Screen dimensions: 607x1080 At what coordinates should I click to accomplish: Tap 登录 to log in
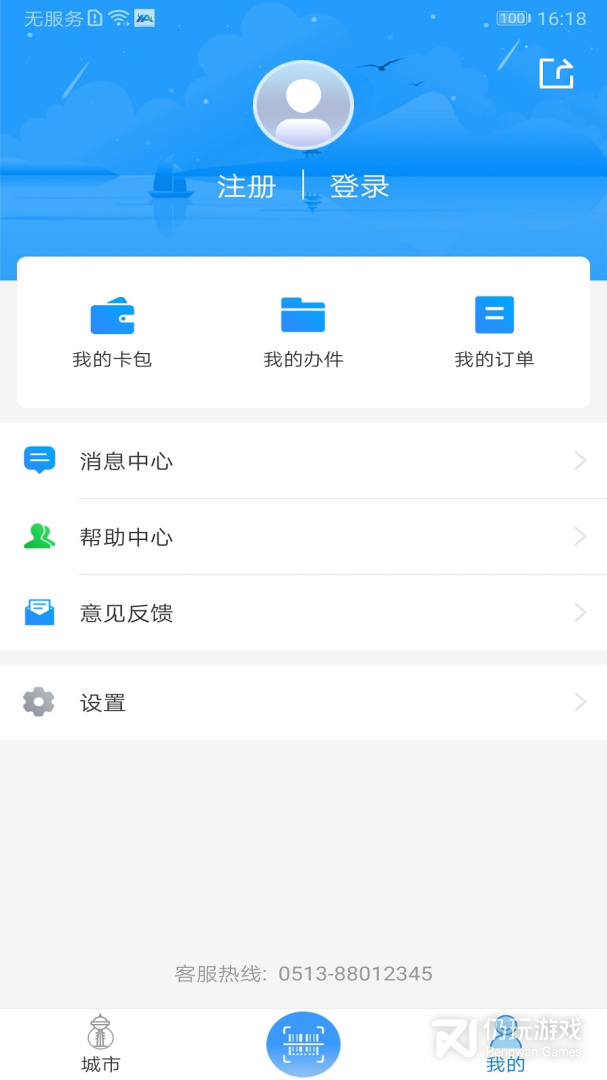tap(359, 187)
